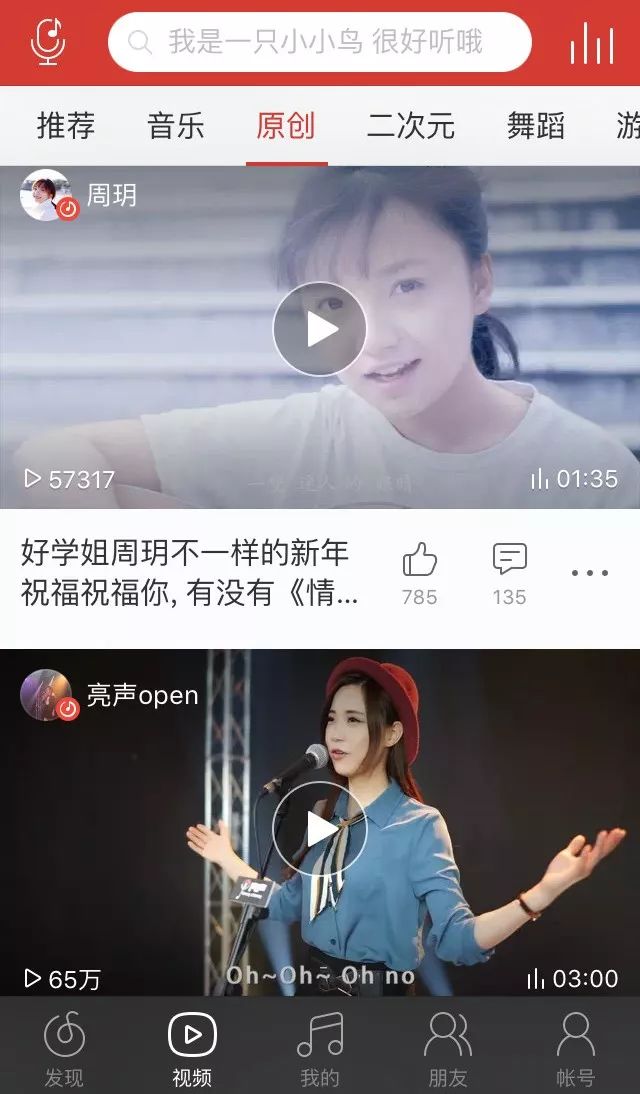Switch to the 朋友 tab
Image resolution: width=640 pixels, height=1094 pixels.
tap(448, 1047)
